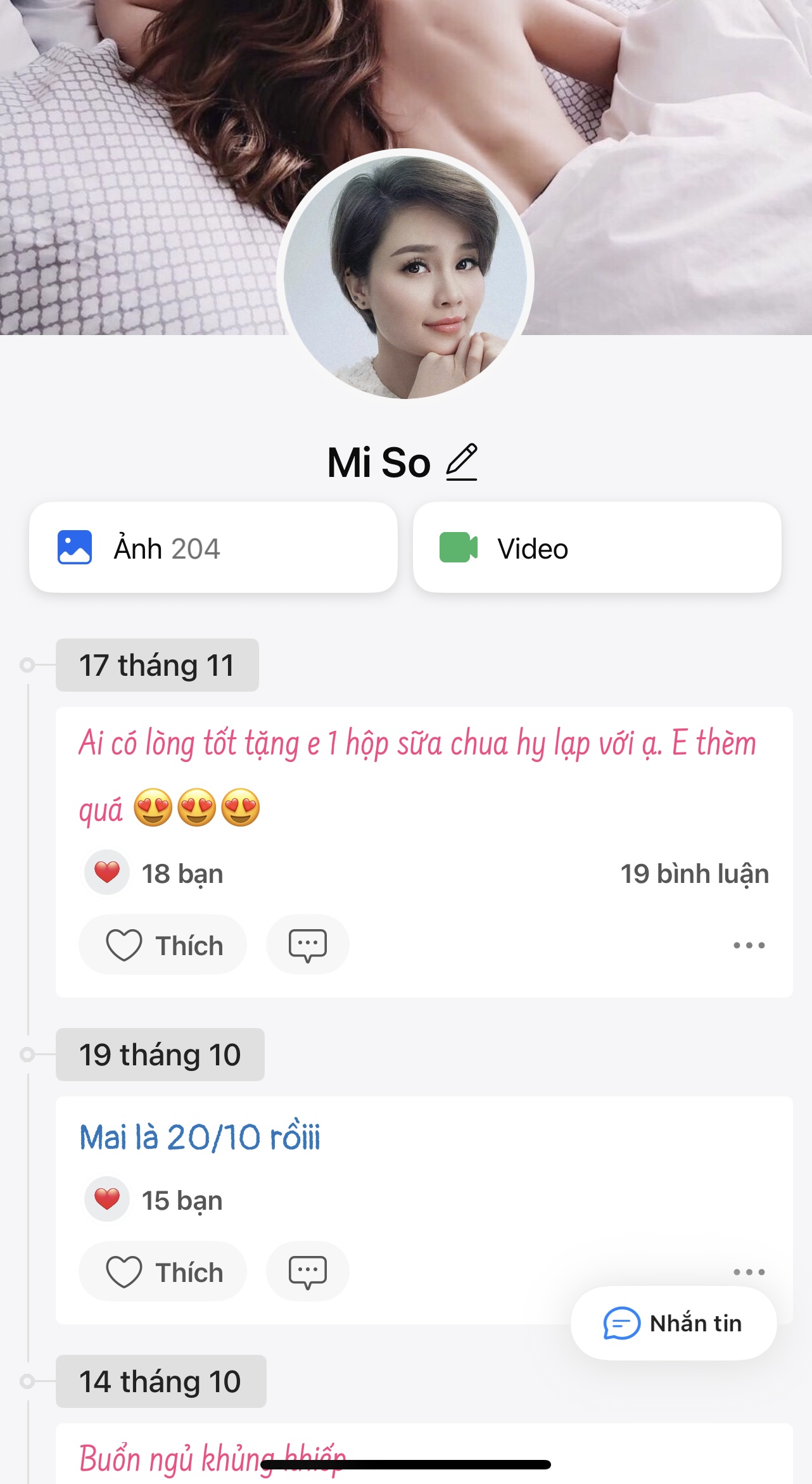Like the post about sữa chua hy lạp
The height and width of the screenshot is (1484, 812).
(x=163, y=945)
